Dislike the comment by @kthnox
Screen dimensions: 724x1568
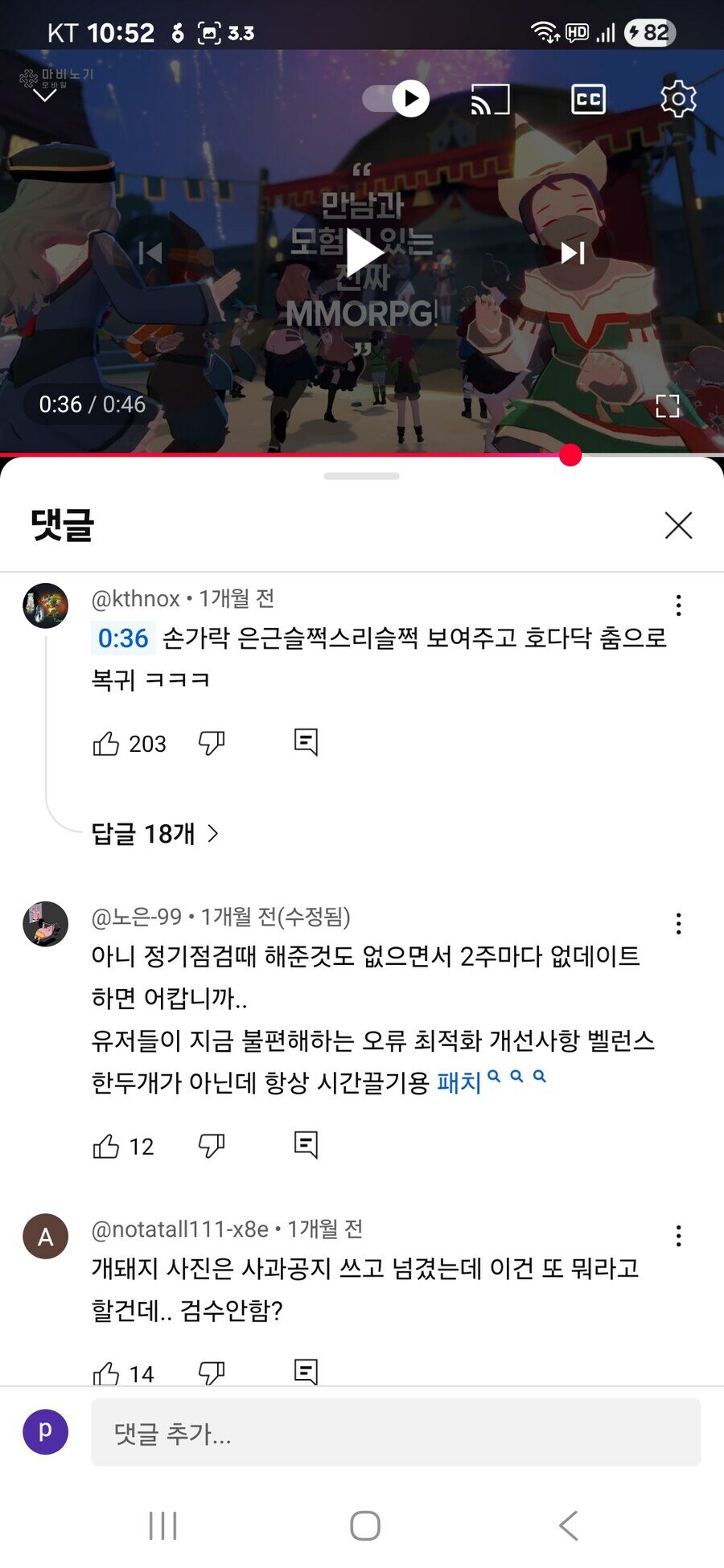pyautogui.click(x=212, y=742)
